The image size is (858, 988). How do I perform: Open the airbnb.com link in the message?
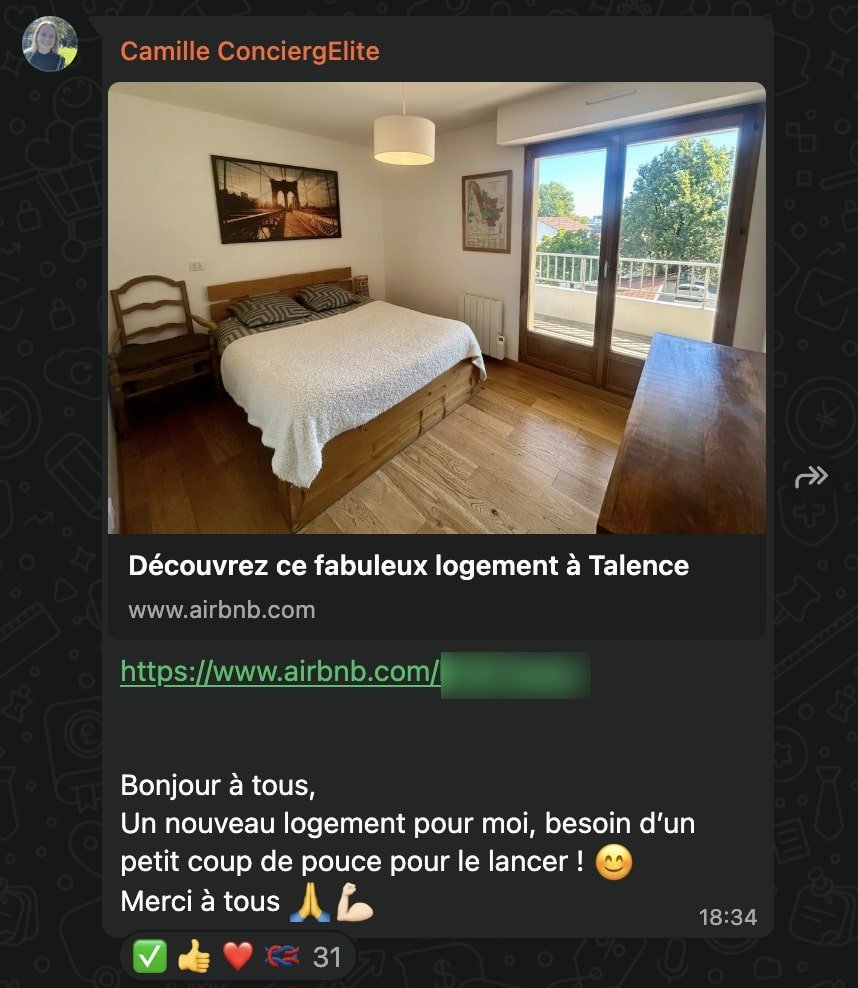280,672
